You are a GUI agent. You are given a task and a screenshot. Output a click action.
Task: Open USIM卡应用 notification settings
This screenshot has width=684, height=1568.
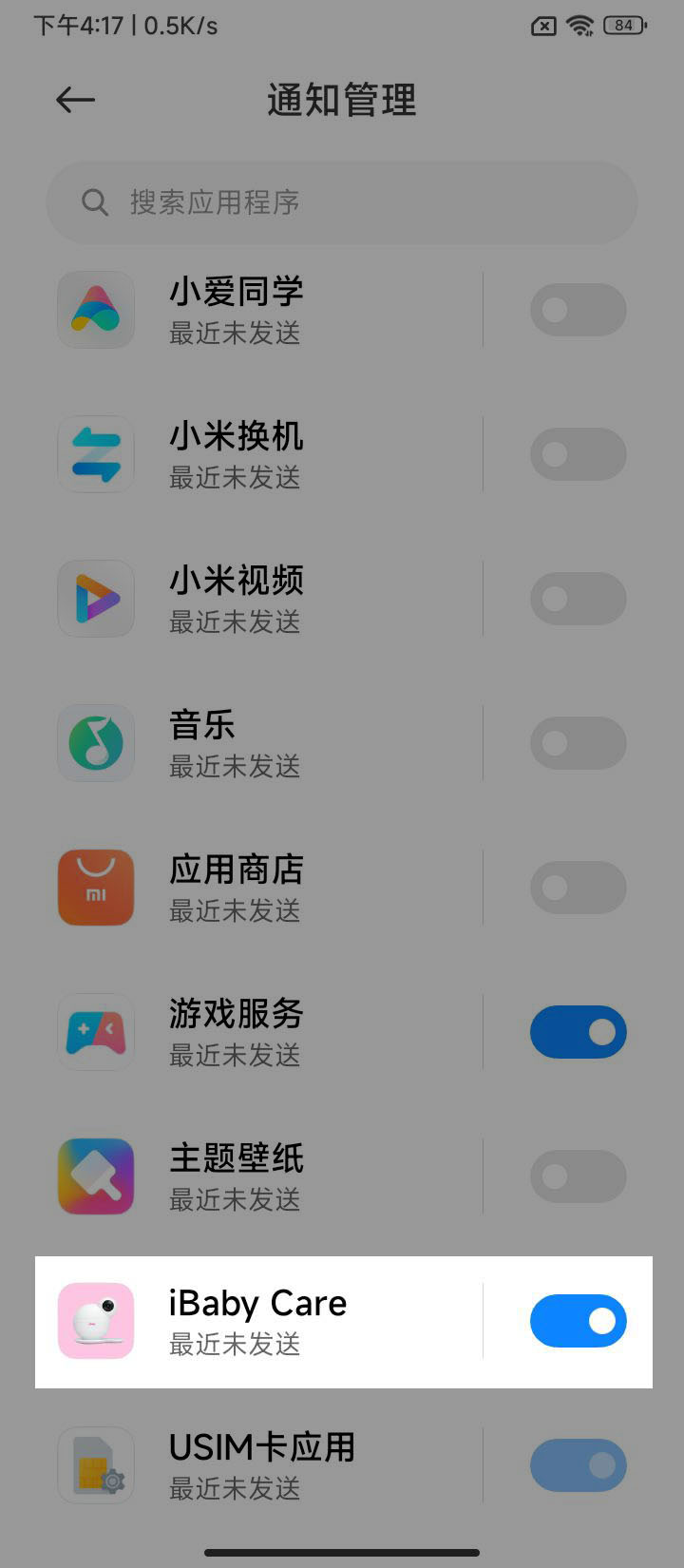(266, 1465)
